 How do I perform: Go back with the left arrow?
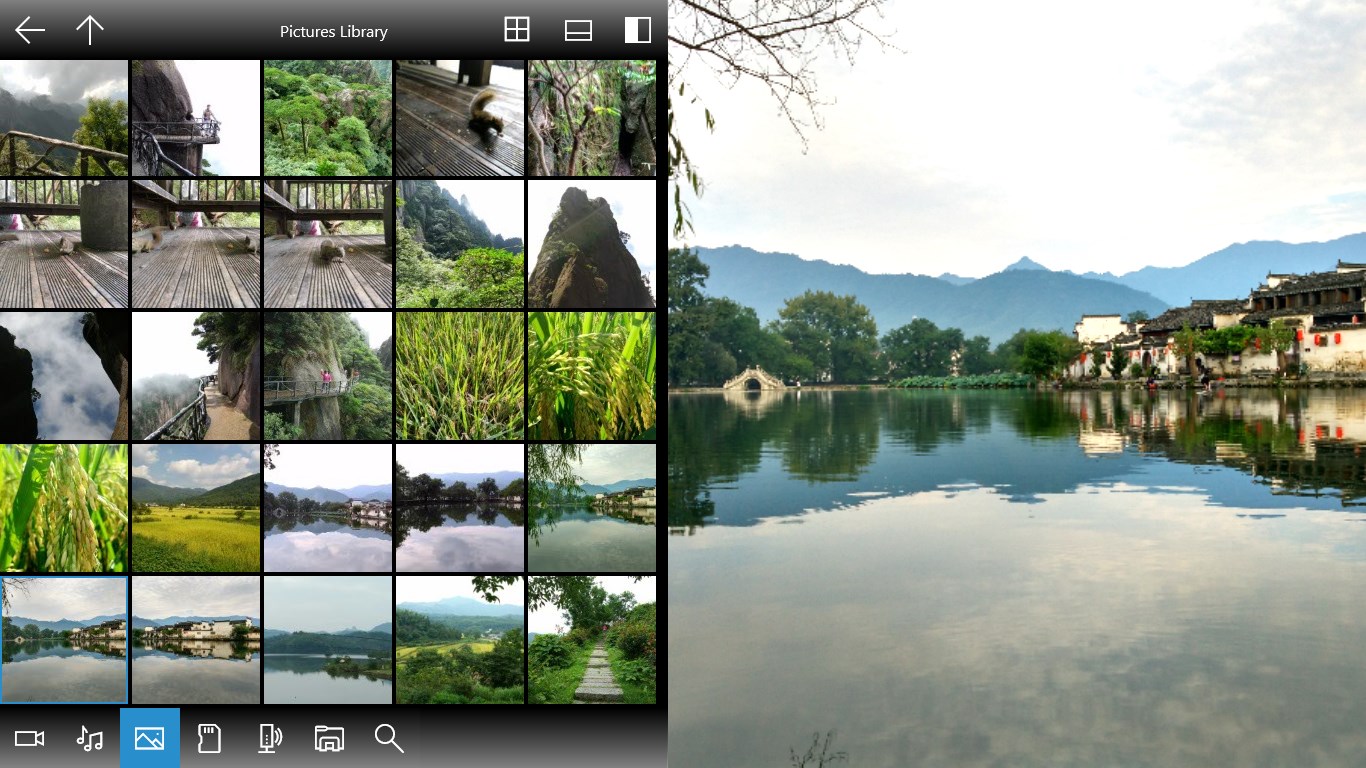[x=30, y=31]
